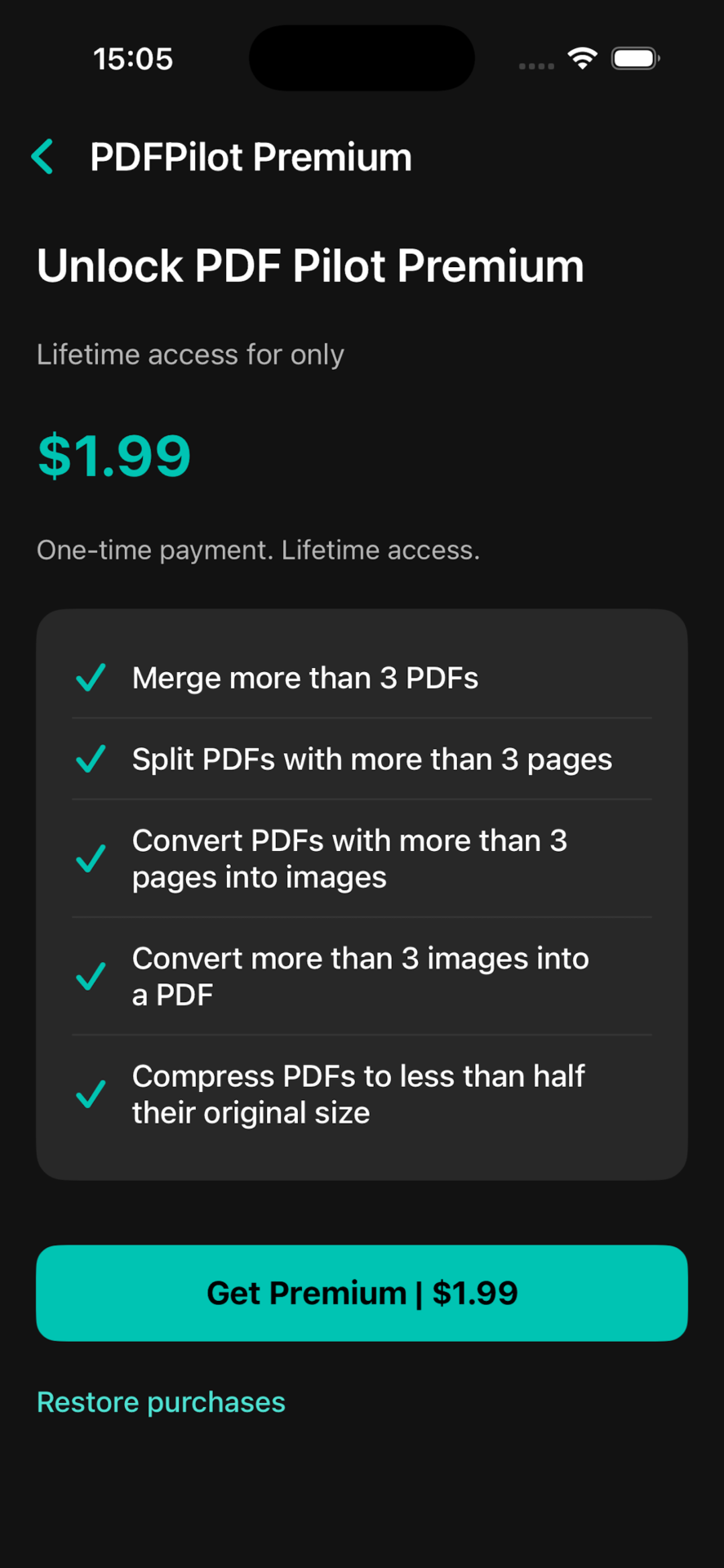The width and height of the screenshot is (724, 1568).
Task: Go back from PDFPilot Premium screen
Action: pos(42,156)
